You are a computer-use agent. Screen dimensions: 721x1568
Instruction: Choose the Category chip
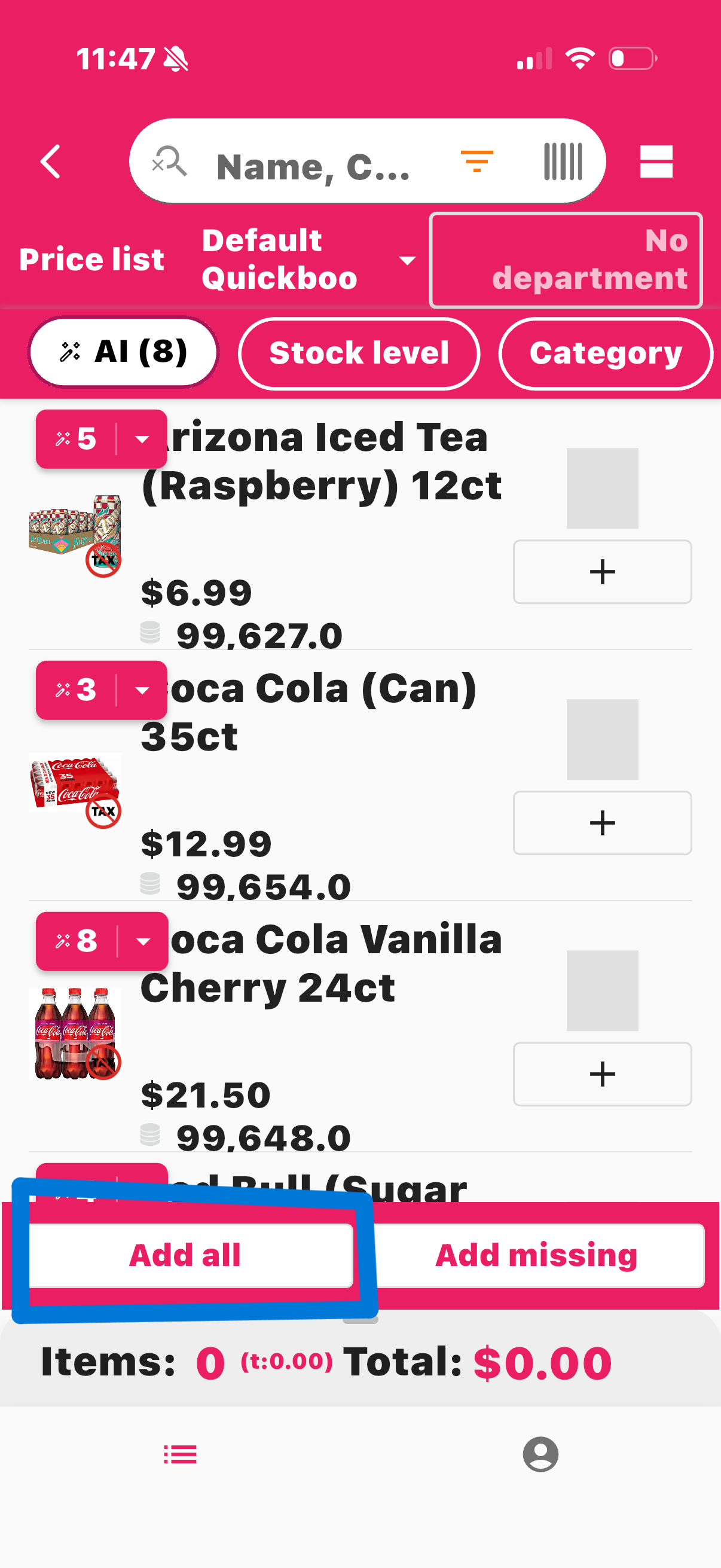(605, 353)
